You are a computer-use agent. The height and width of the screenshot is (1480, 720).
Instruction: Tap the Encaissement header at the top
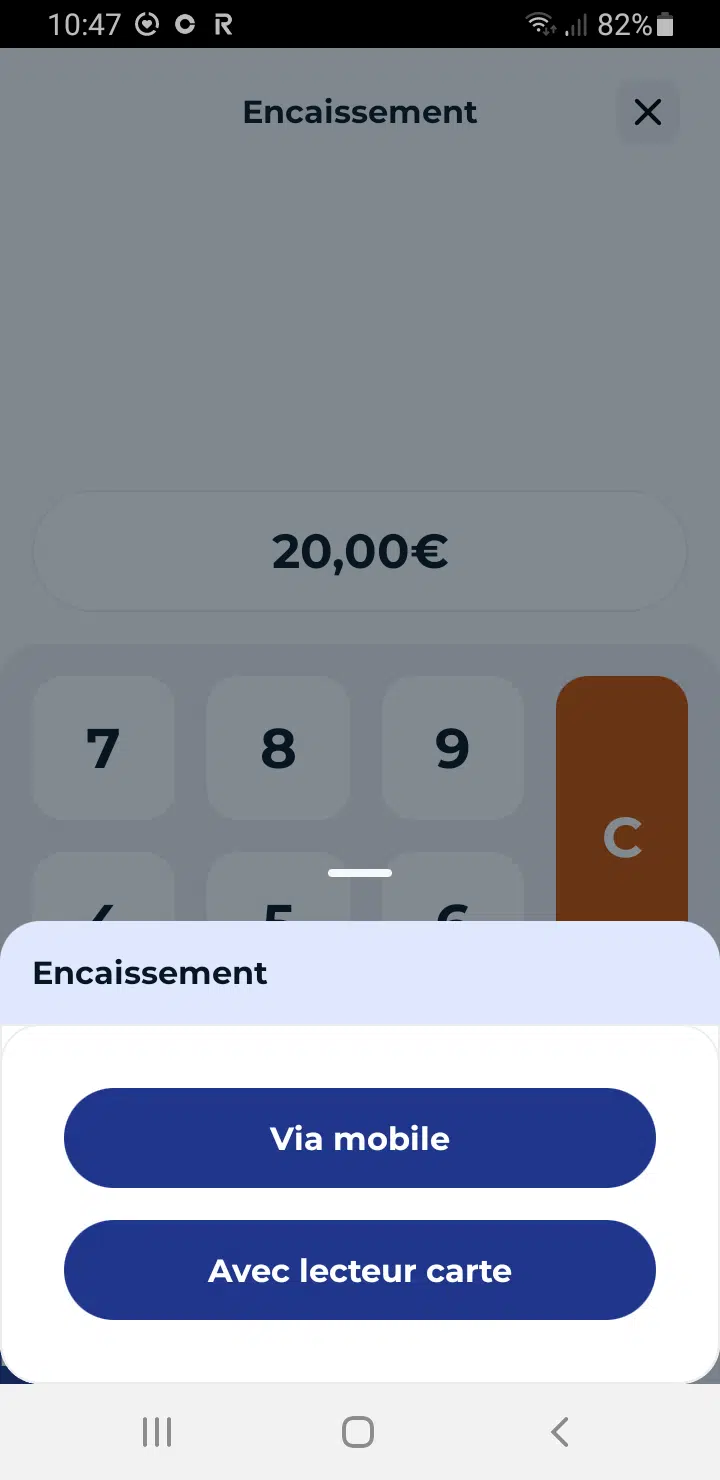pyautogui.click(x=359, y=112)
